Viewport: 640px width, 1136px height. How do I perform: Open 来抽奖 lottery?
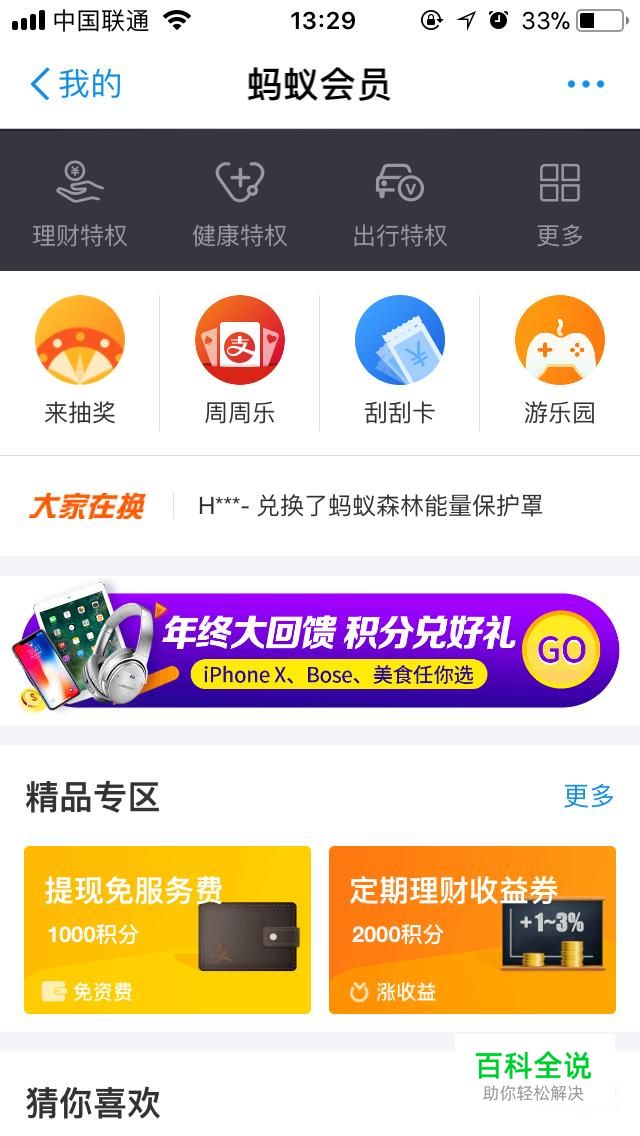pos(80,361)
